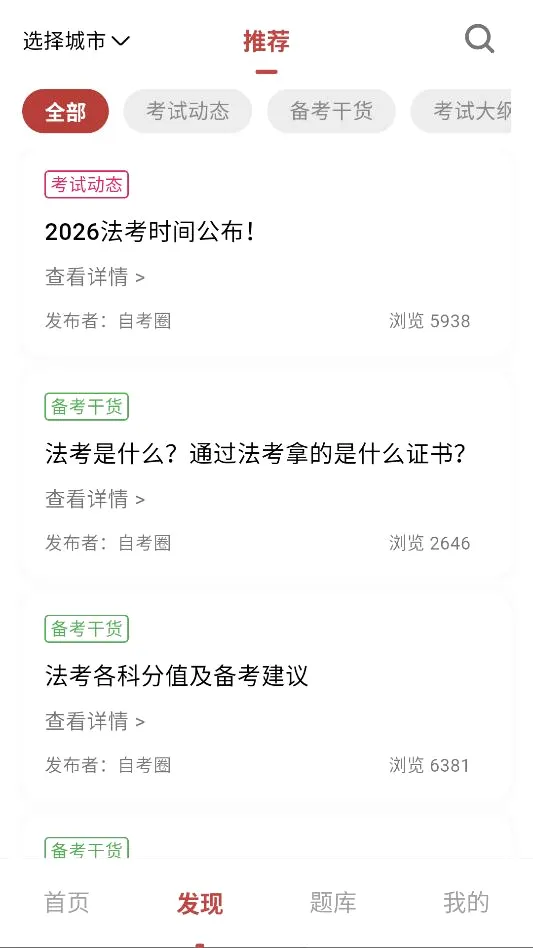Filter by 考试动态 chip
Image resolution: width=533 pixels, height=948 pixels.
click(x=187, y=111)
